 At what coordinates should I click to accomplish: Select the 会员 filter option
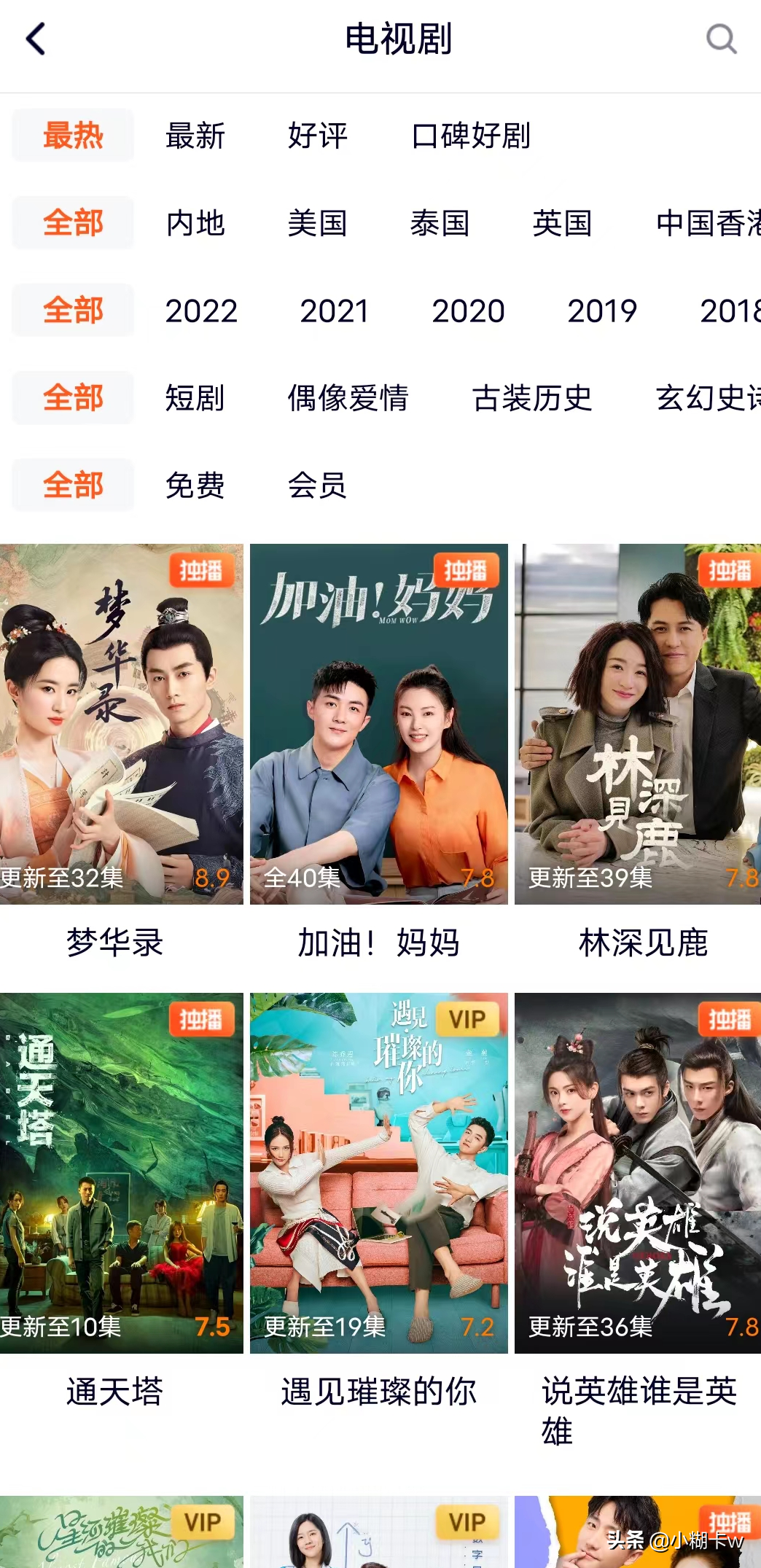coord(318,485)
